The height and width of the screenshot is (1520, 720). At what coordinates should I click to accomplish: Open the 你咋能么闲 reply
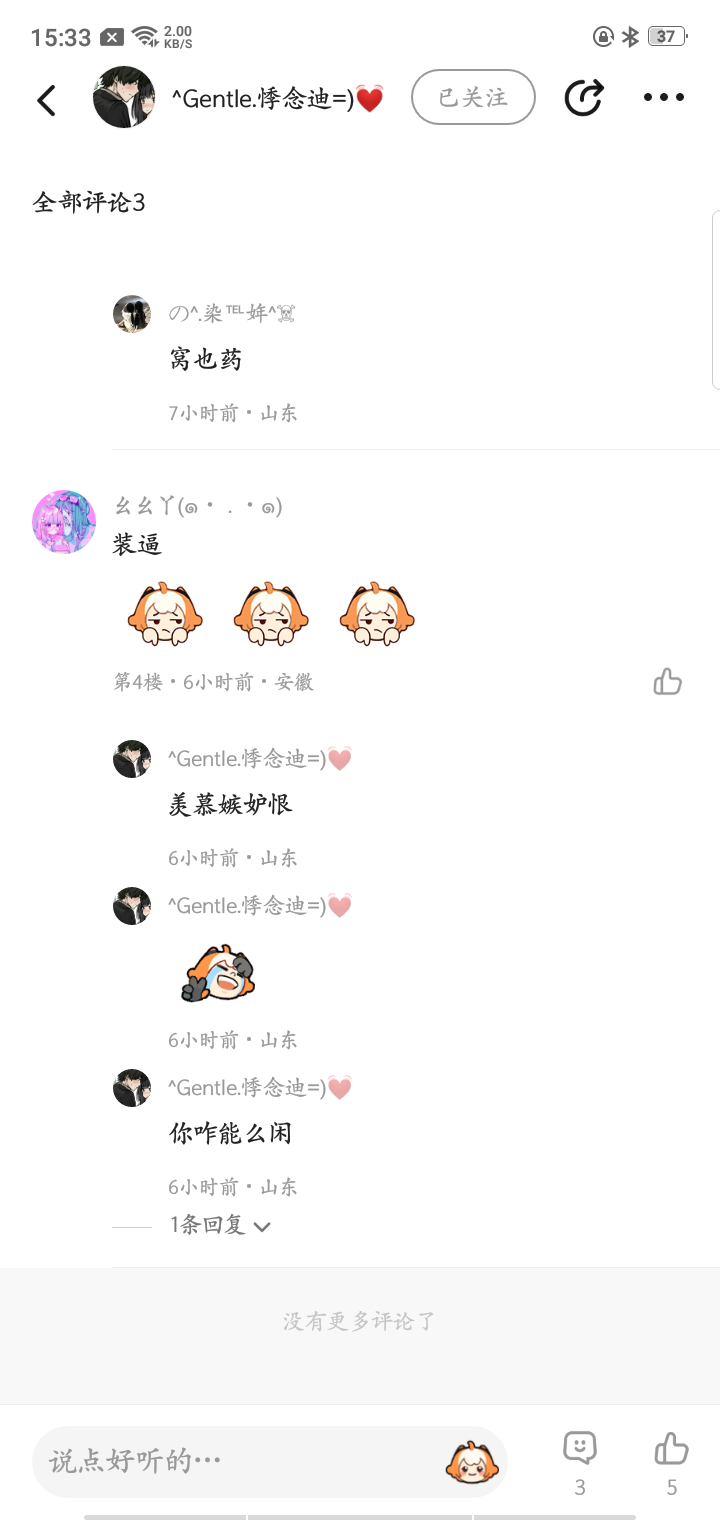pos(231,1134)
